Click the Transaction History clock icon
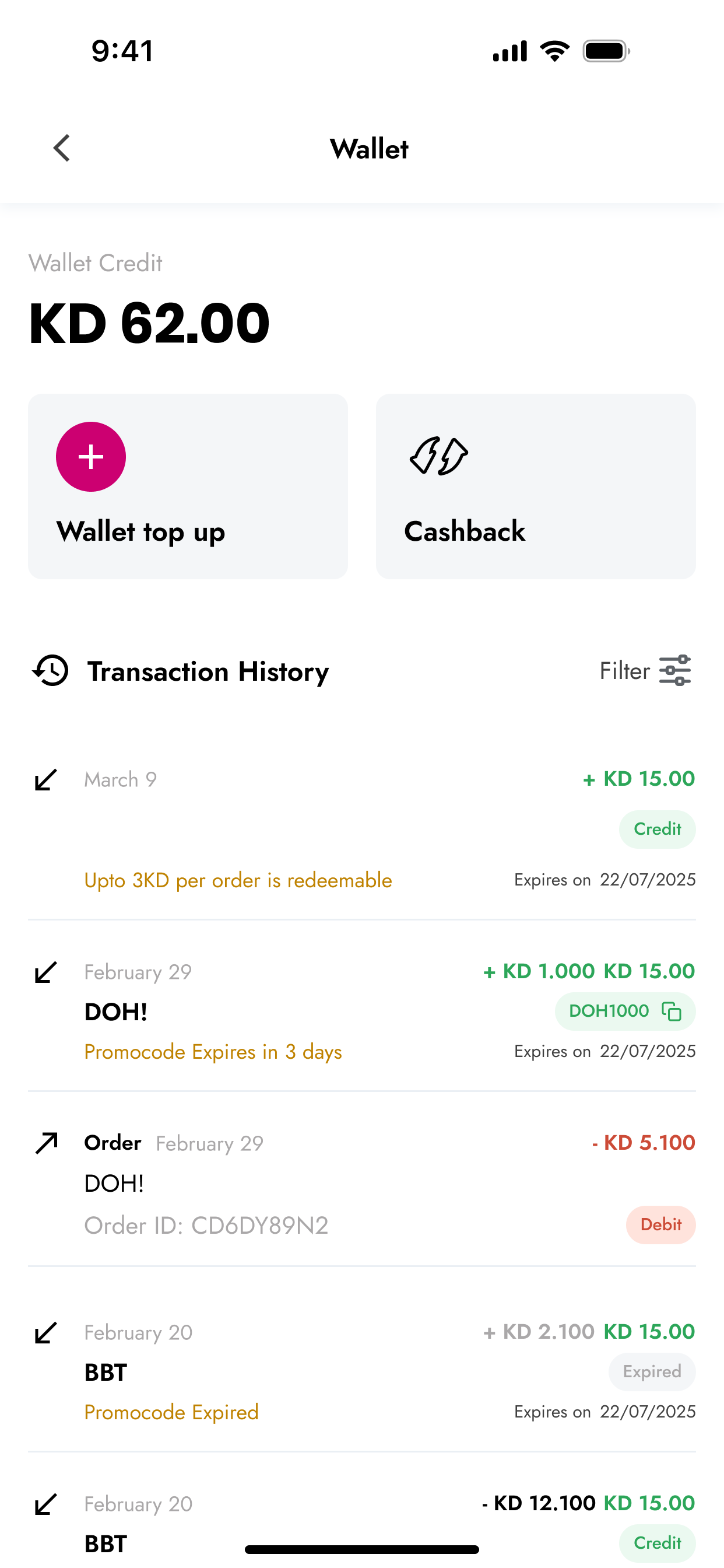Screen dimensions: 724x1568 [50, 671]
